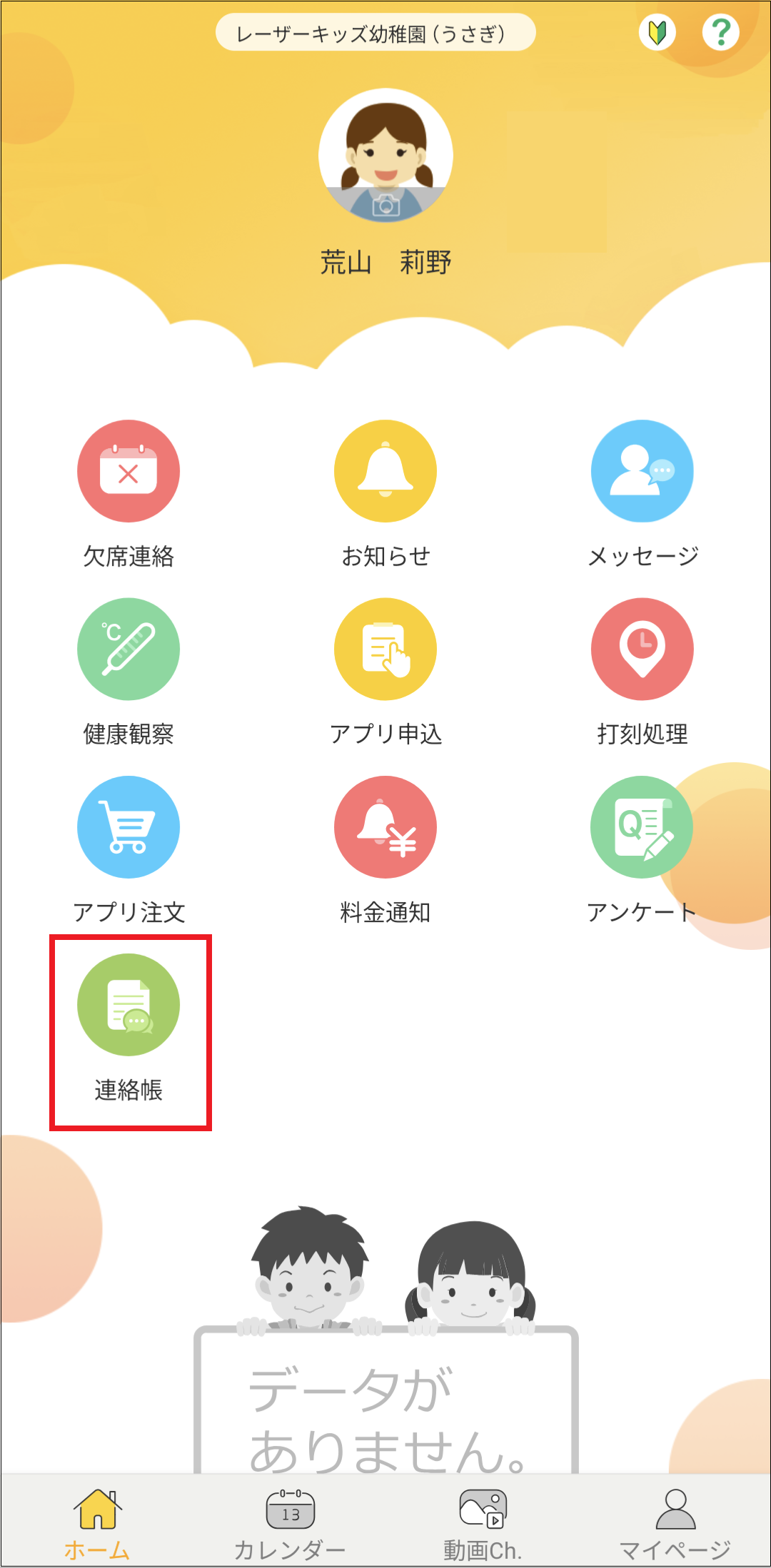This screenshot has height=1568, width=771.
Task: Open the アプリ注文 shopping cart icon
Action: (128, 826)
